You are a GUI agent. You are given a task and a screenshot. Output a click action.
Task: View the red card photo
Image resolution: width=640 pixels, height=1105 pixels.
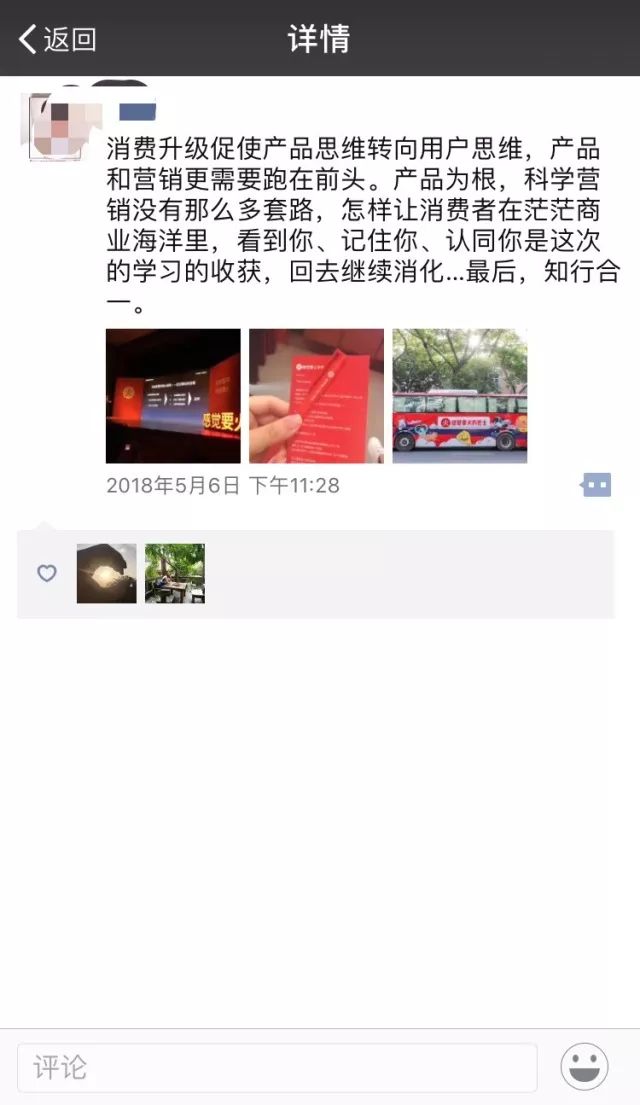(316, 396)
